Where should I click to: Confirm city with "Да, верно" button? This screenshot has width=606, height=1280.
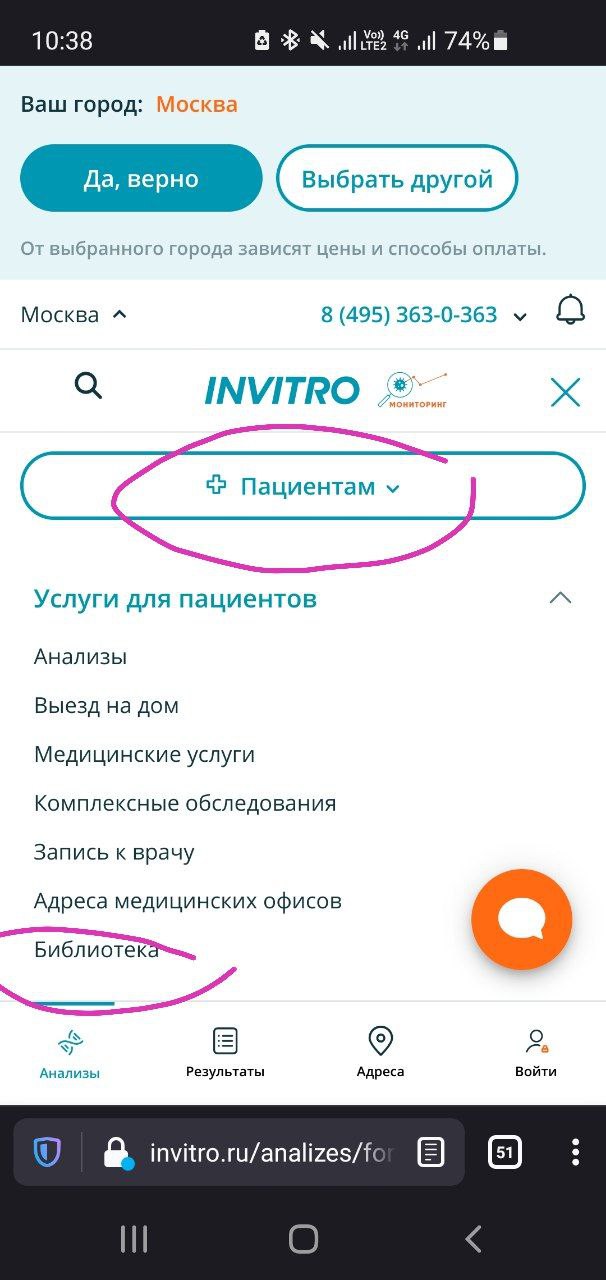tap(141, 179)
